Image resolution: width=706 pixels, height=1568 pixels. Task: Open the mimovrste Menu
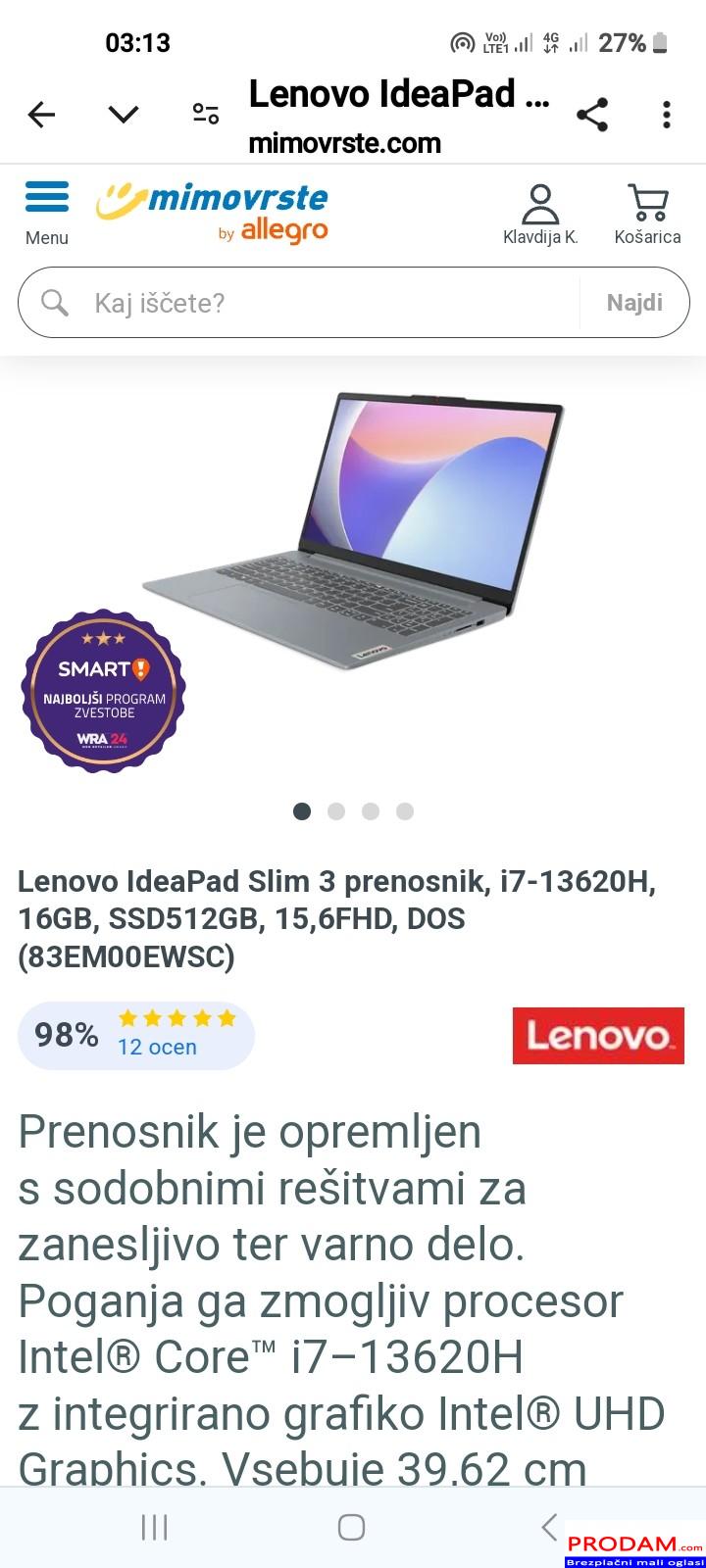pyautogui.click(x=47, y=213)
